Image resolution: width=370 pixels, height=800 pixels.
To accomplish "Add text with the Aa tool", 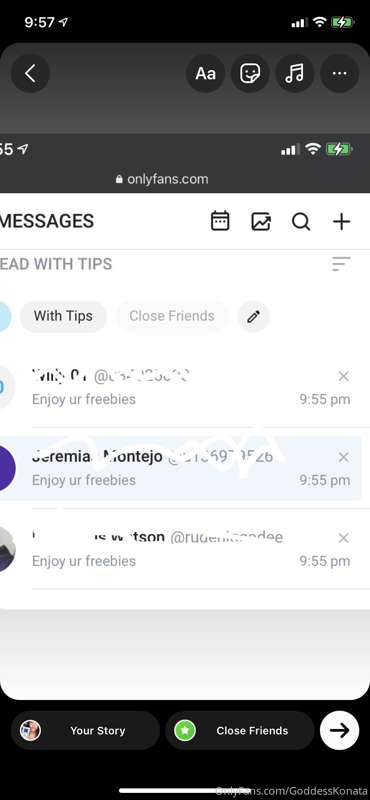I will pyautogui.click(x=205, y=73).
